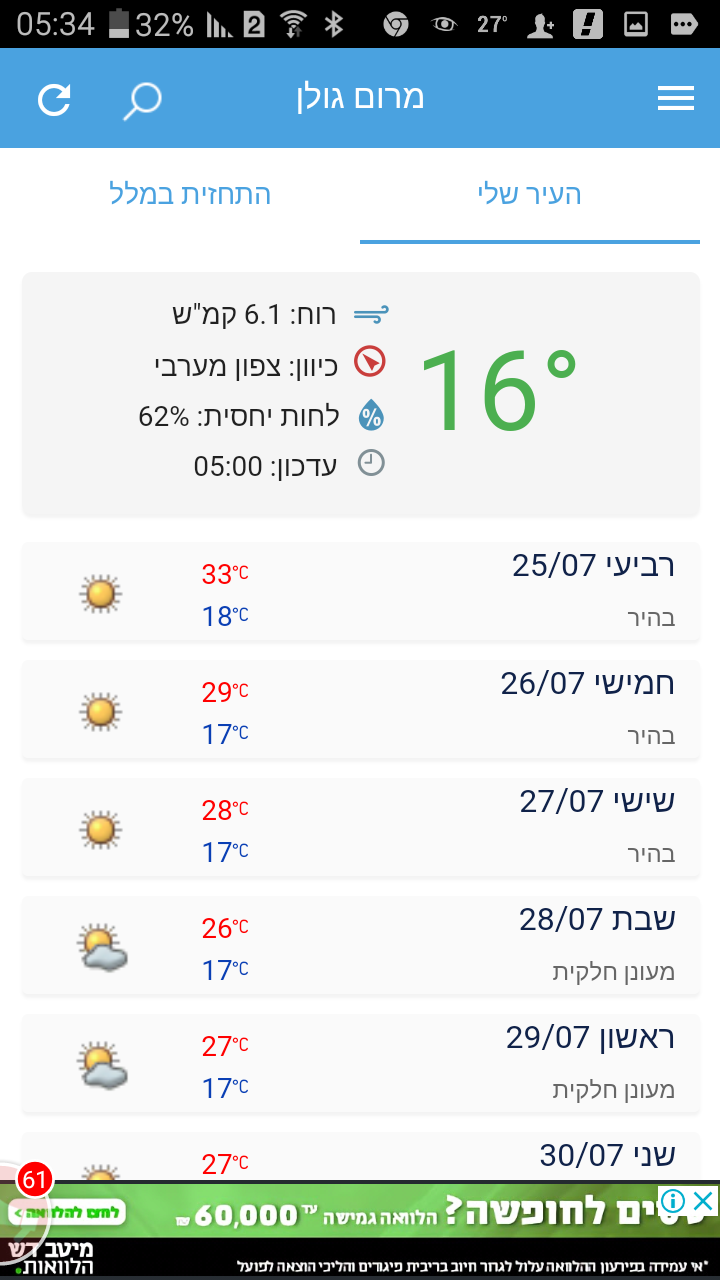View the שני 30/07 forecast row
This screenshot has height=1280, width=720.
point(360,1160)
